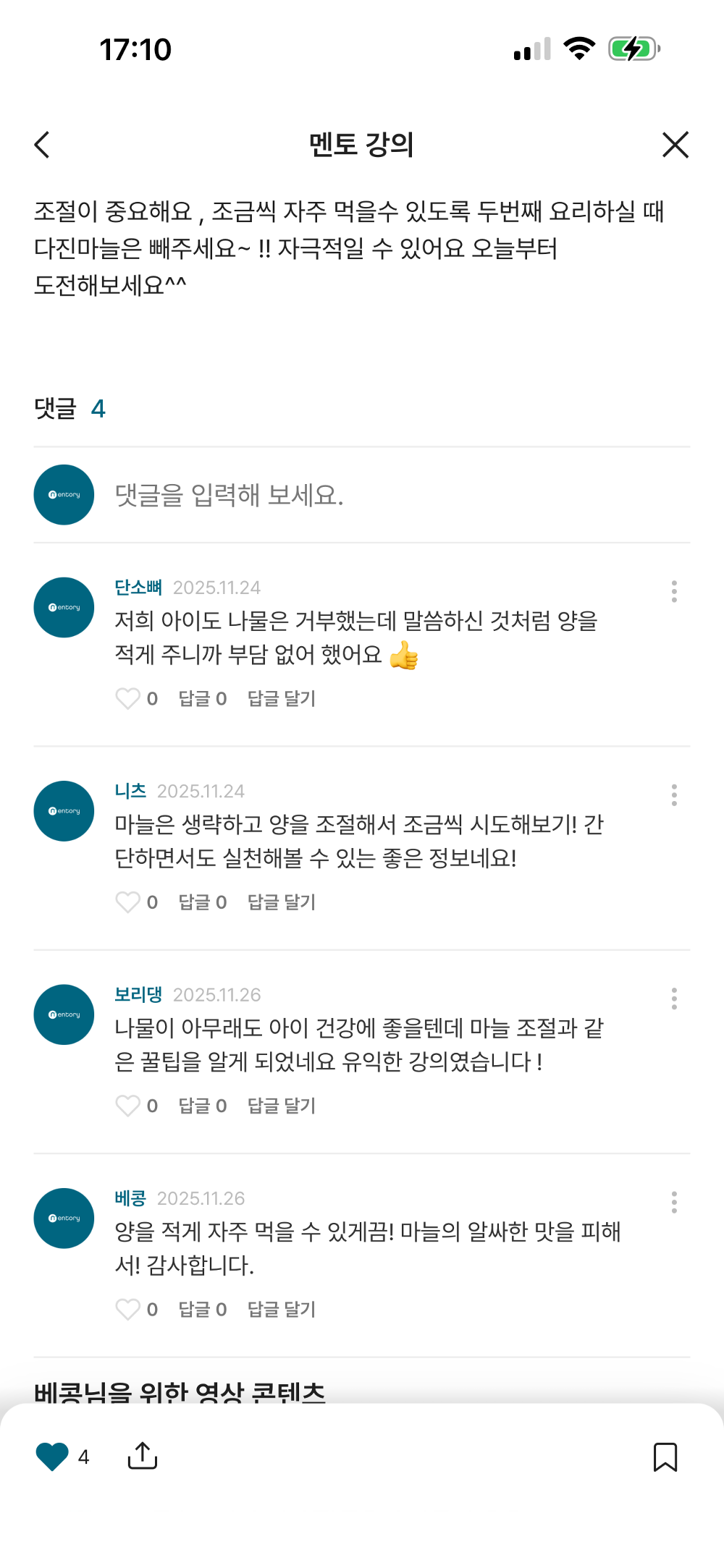Expand replies on 베콩's comment

201,1309
